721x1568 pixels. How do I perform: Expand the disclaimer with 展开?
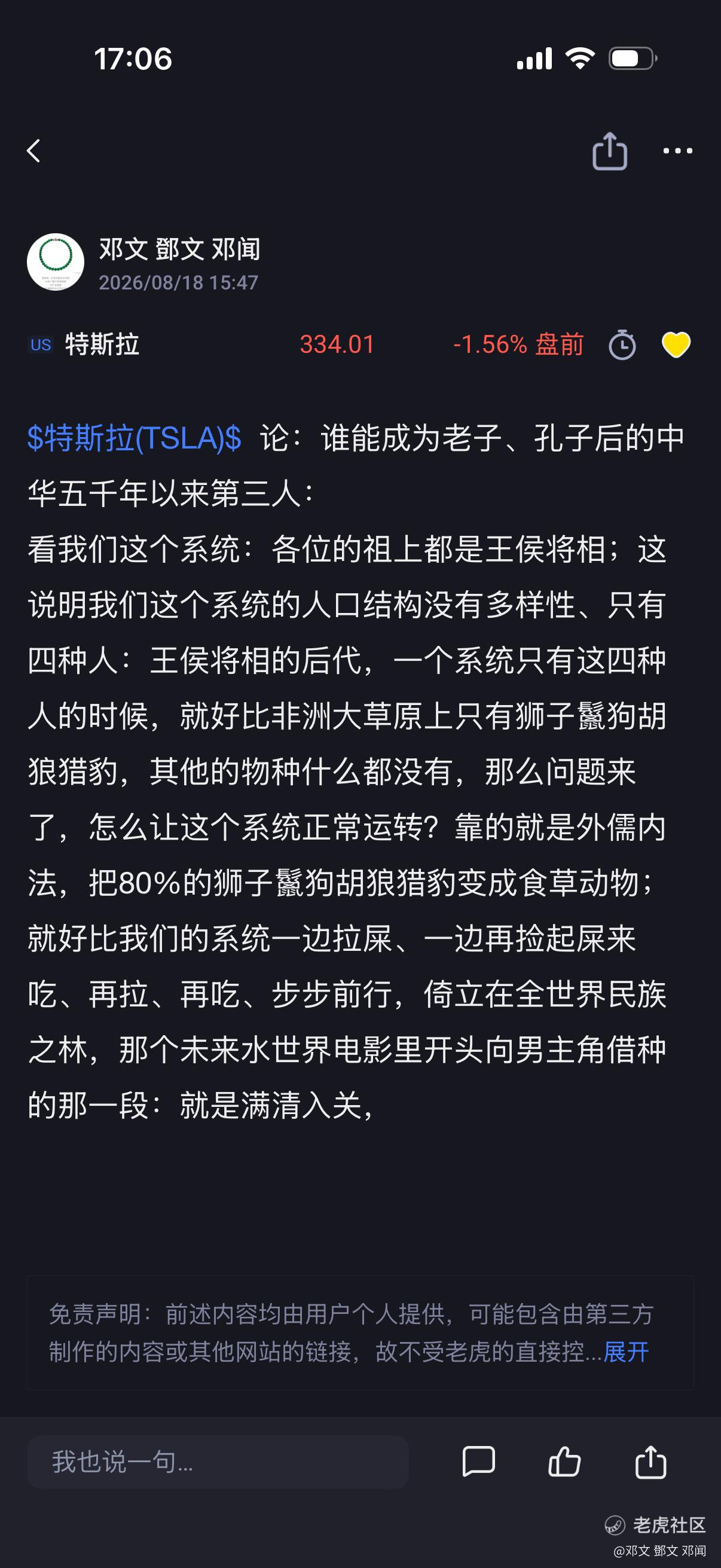(626, 1352)
